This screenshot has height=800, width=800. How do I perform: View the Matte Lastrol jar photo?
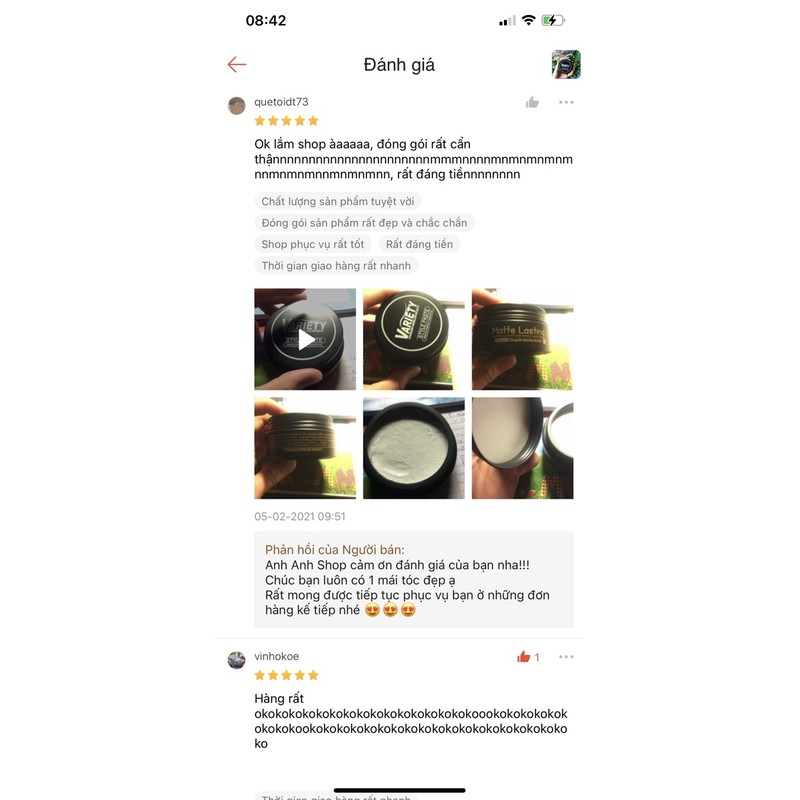pyautogui.click(x=522, y=339)
